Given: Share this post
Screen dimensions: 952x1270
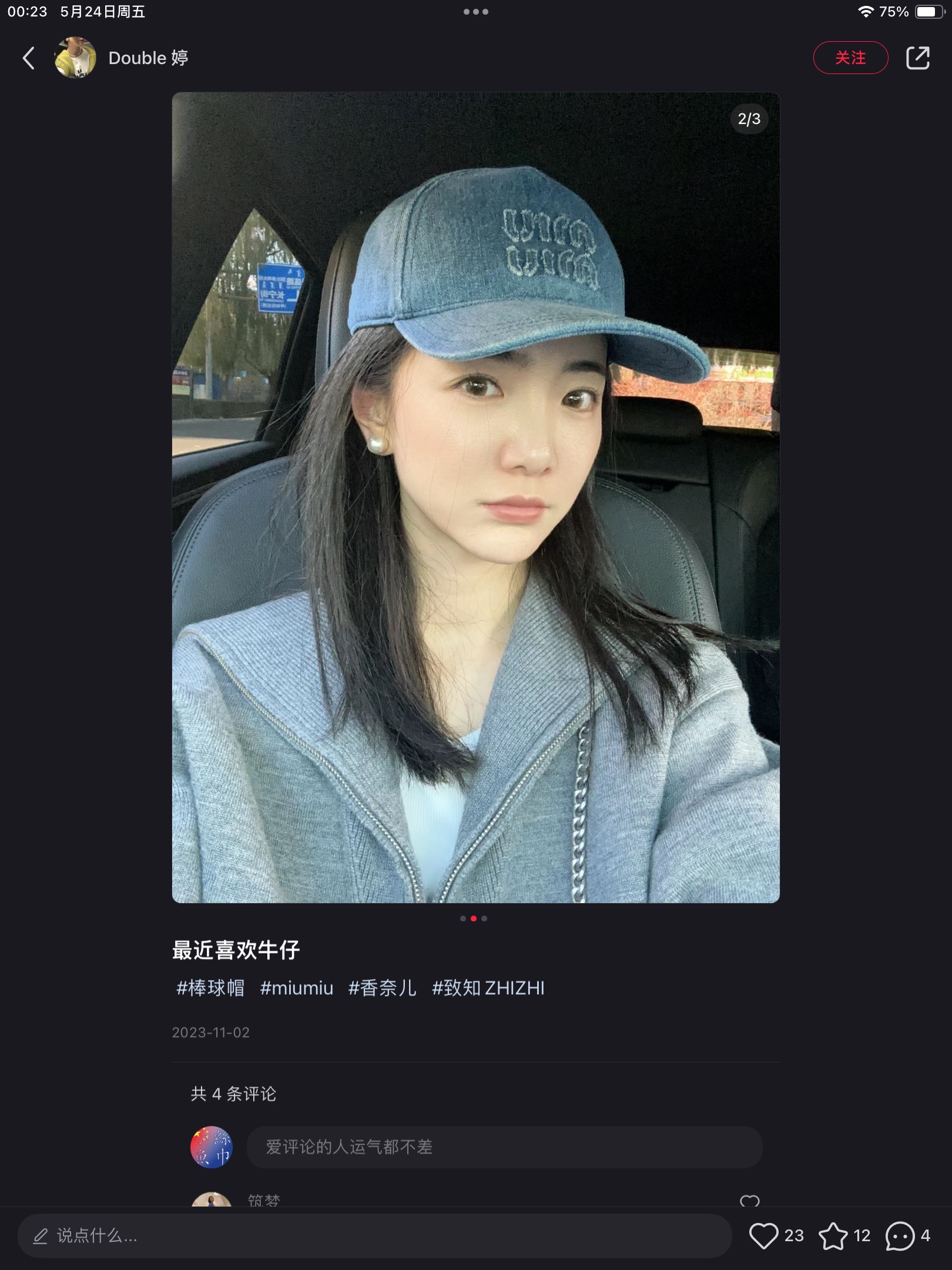Looking at the screenshot, I should coord(917,58).
